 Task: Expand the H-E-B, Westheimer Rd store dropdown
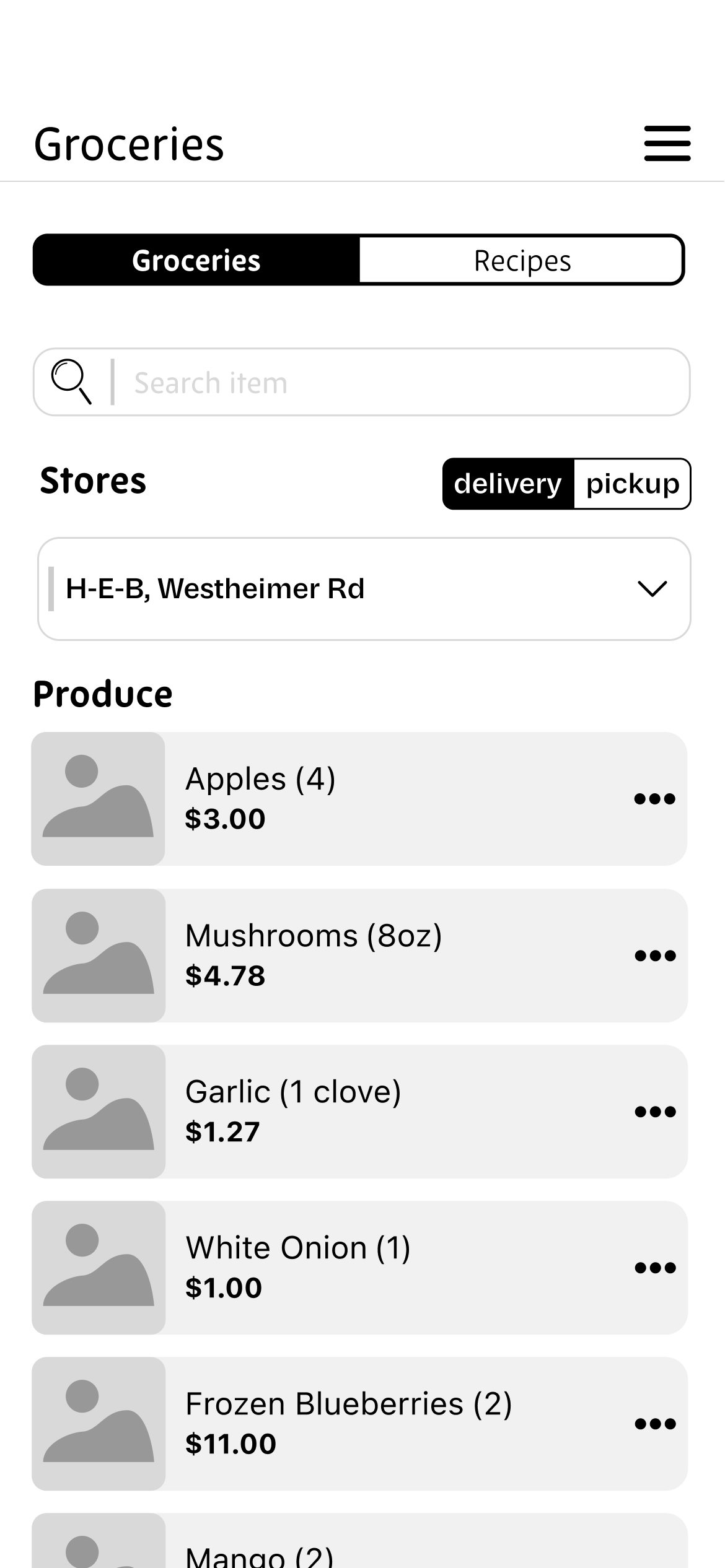point(364,589)
